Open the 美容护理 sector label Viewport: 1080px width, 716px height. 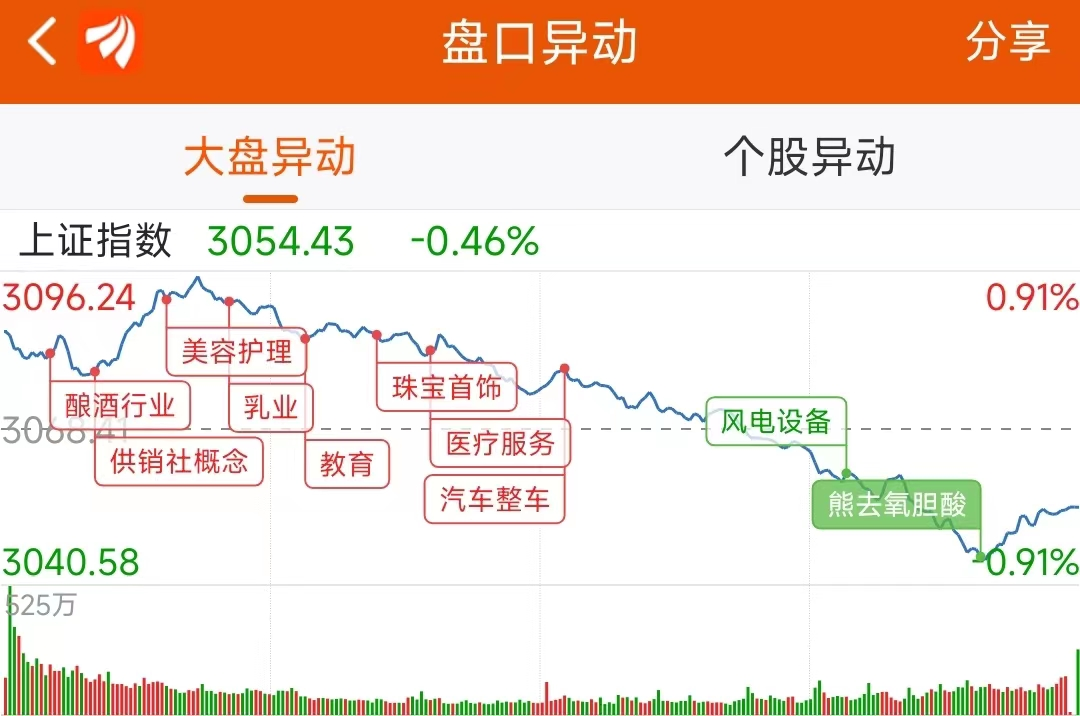tap(236, 352)
